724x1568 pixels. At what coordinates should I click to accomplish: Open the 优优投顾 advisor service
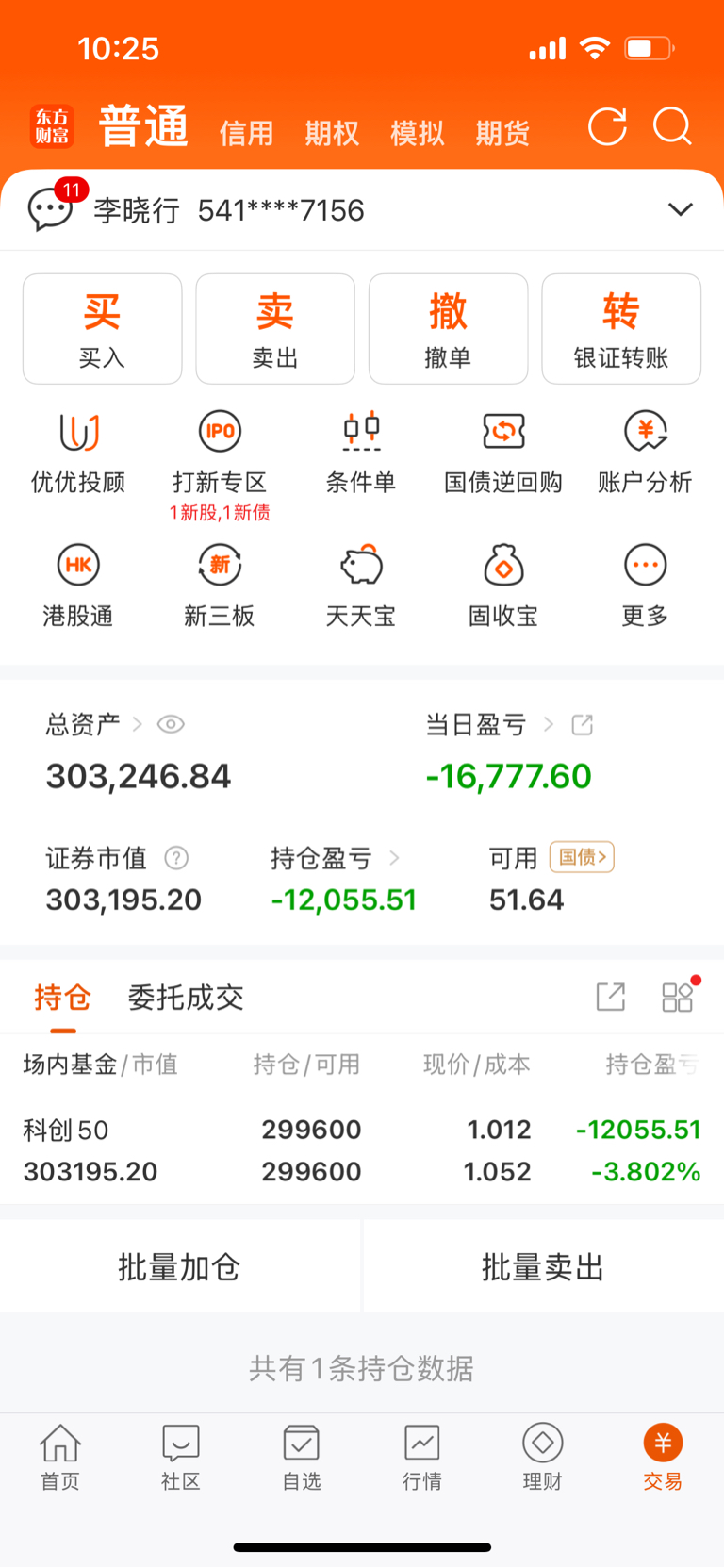[x=77, y=453]
